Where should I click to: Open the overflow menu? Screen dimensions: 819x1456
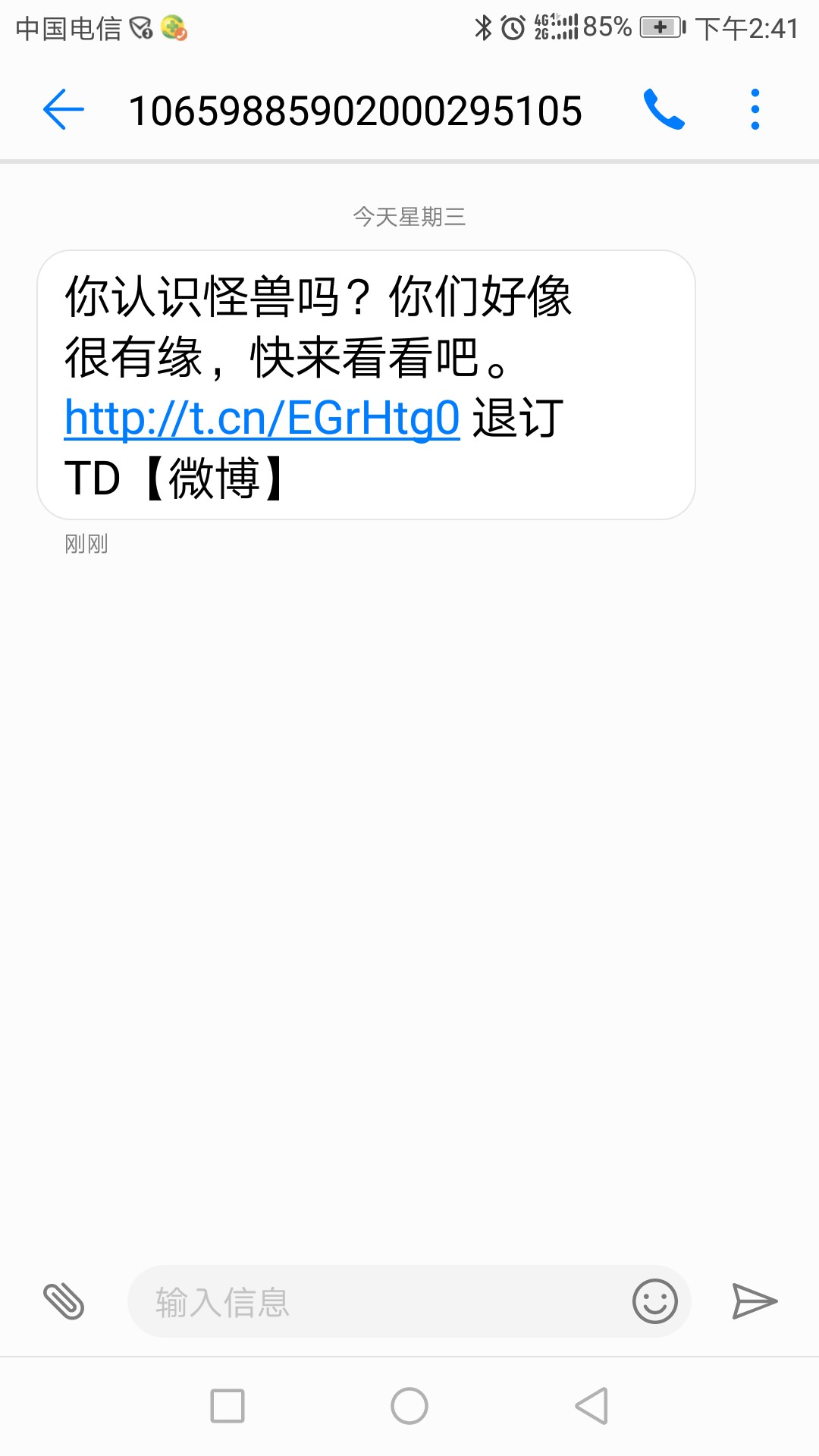point(755,110)
